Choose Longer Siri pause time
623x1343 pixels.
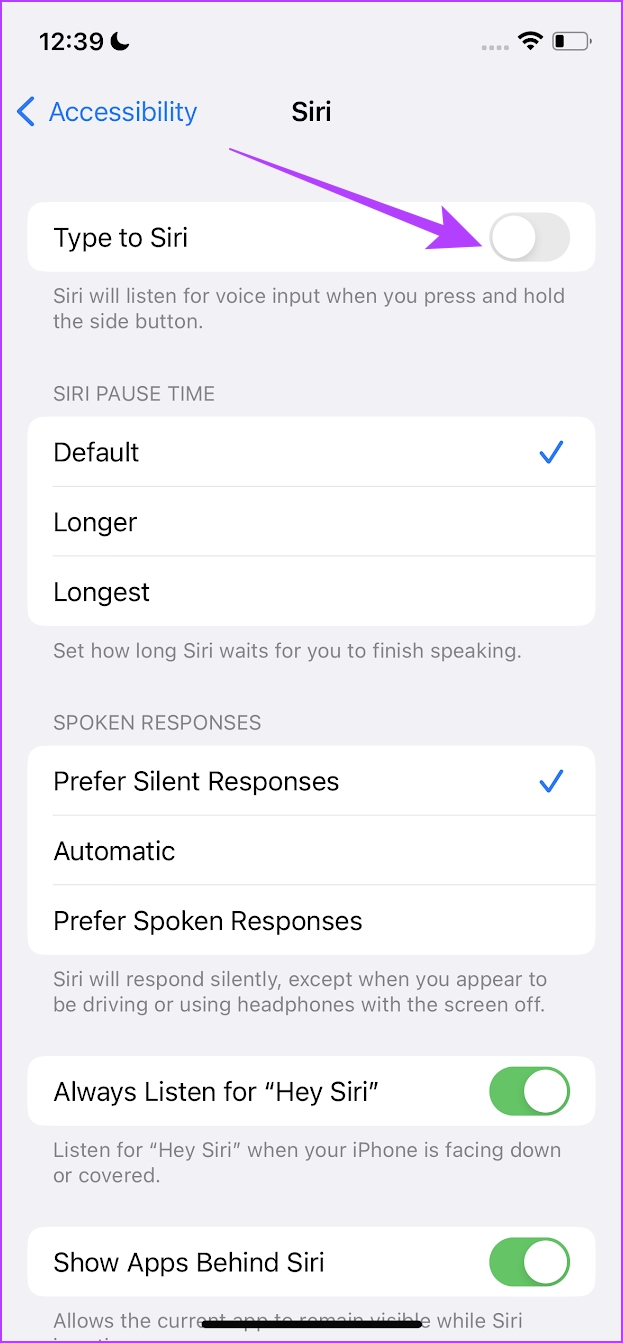click(311, 522)
